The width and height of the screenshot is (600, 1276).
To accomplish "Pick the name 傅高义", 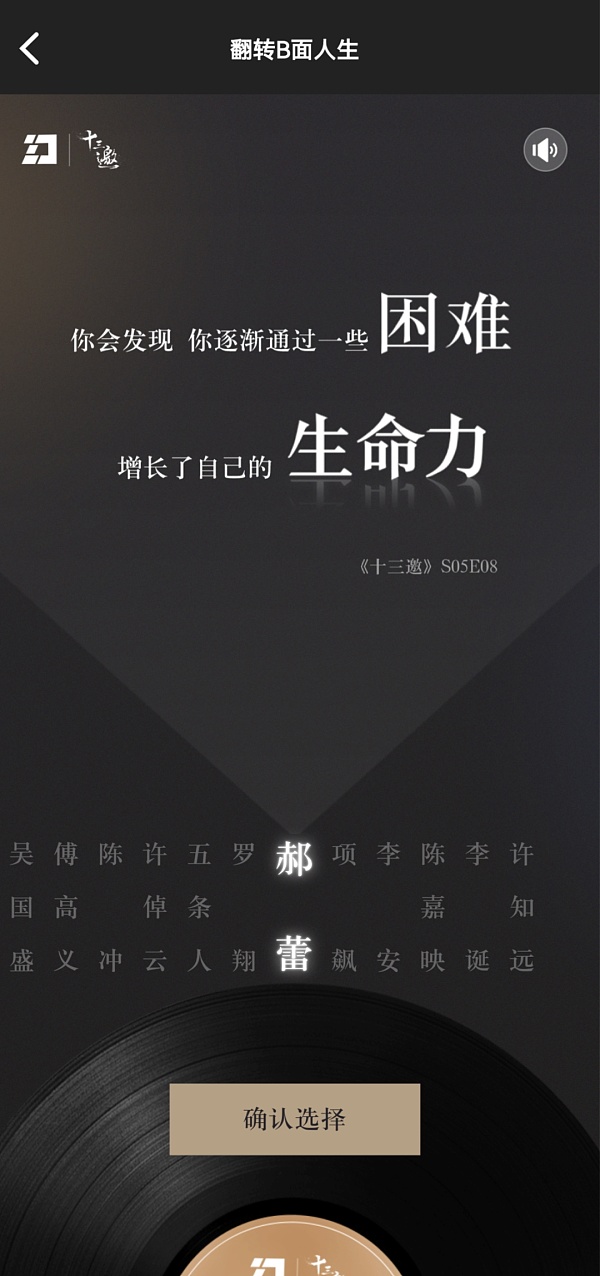I will pos(66,907).
